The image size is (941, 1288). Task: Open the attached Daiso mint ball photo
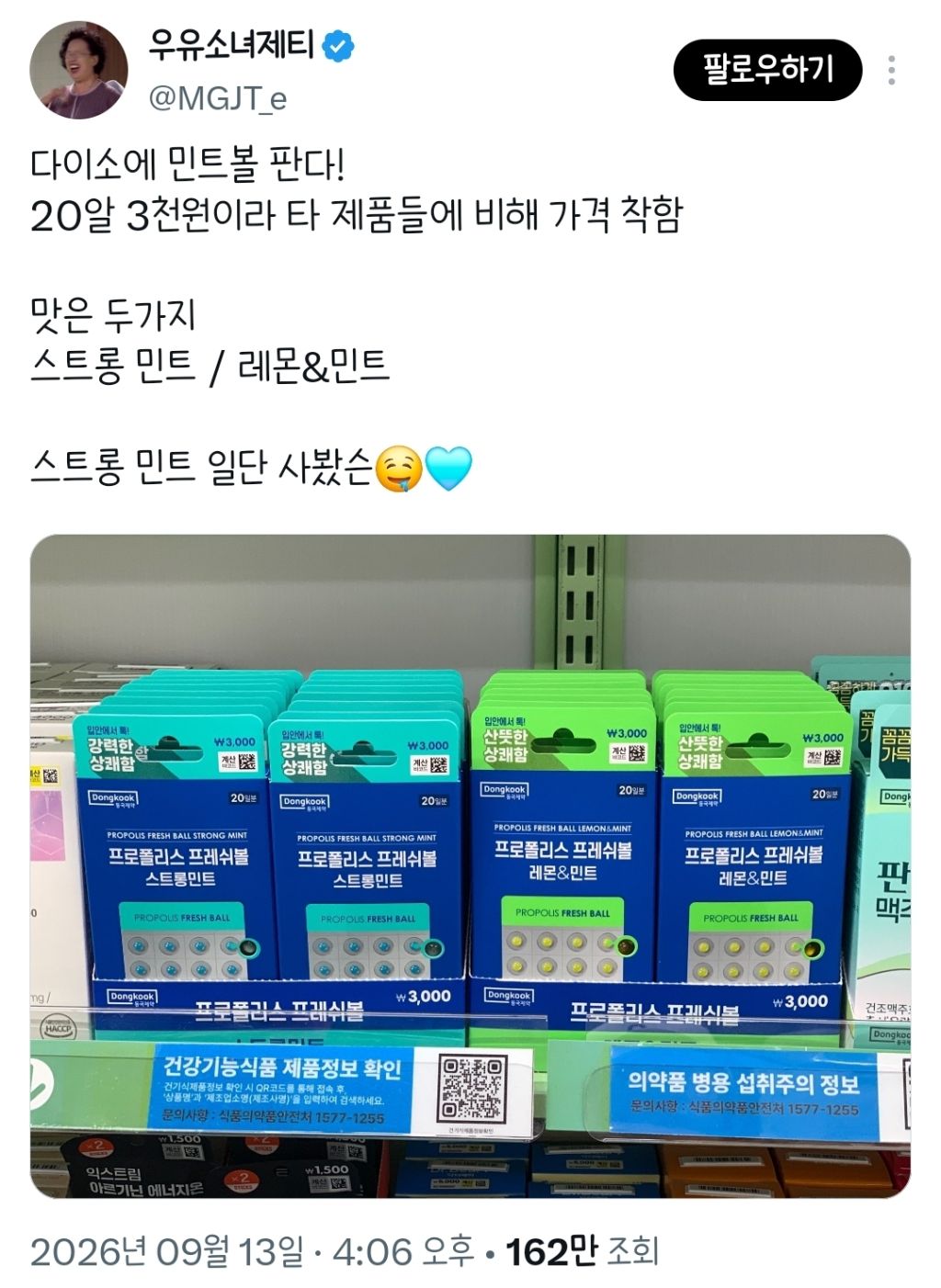pyautogui.click(x=470, y=866)
